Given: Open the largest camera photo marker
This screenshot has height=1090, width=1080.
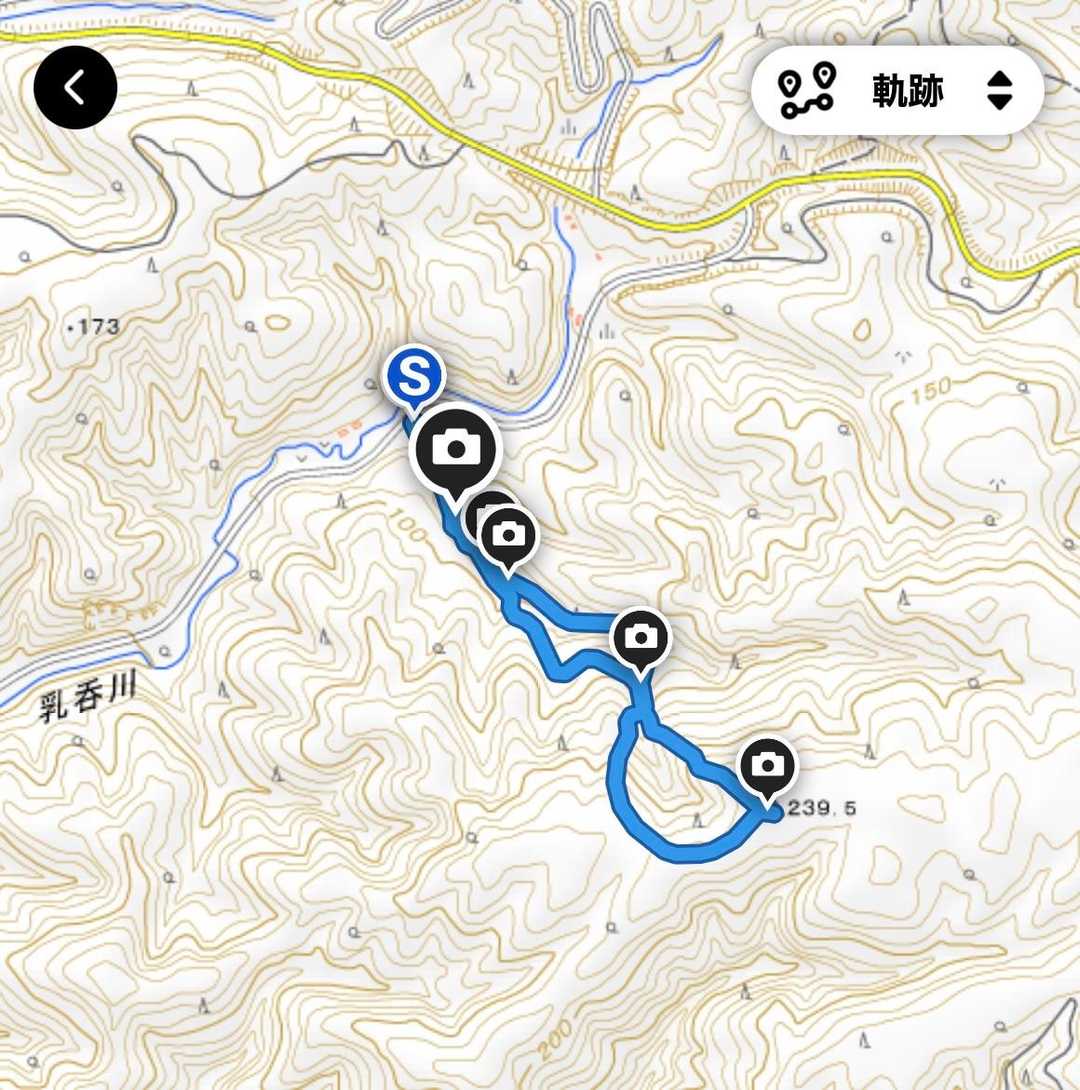Looking at the screenshot, I should coord(456,449).
